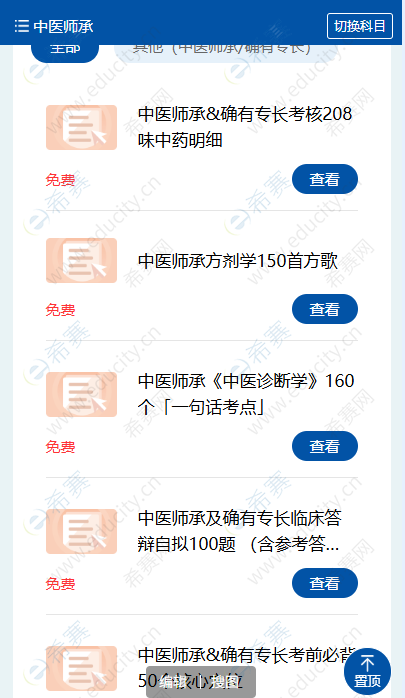Tap the 切换科目 button

[x=360, y=26]
